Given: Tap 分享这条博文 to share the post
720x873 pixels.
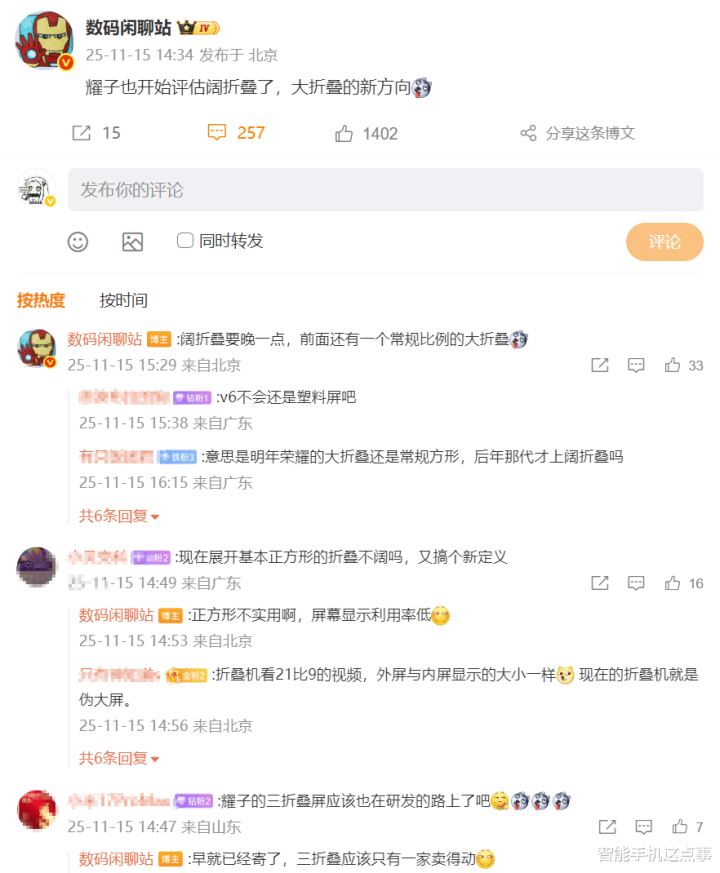Looking at the screenshot, I should [x=578, y=133].
